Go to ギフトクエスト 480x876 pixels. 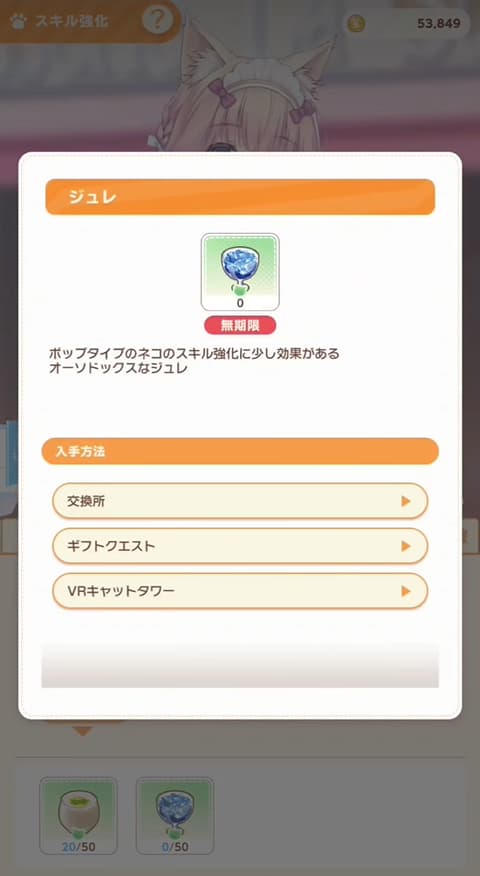click(240, 546)
